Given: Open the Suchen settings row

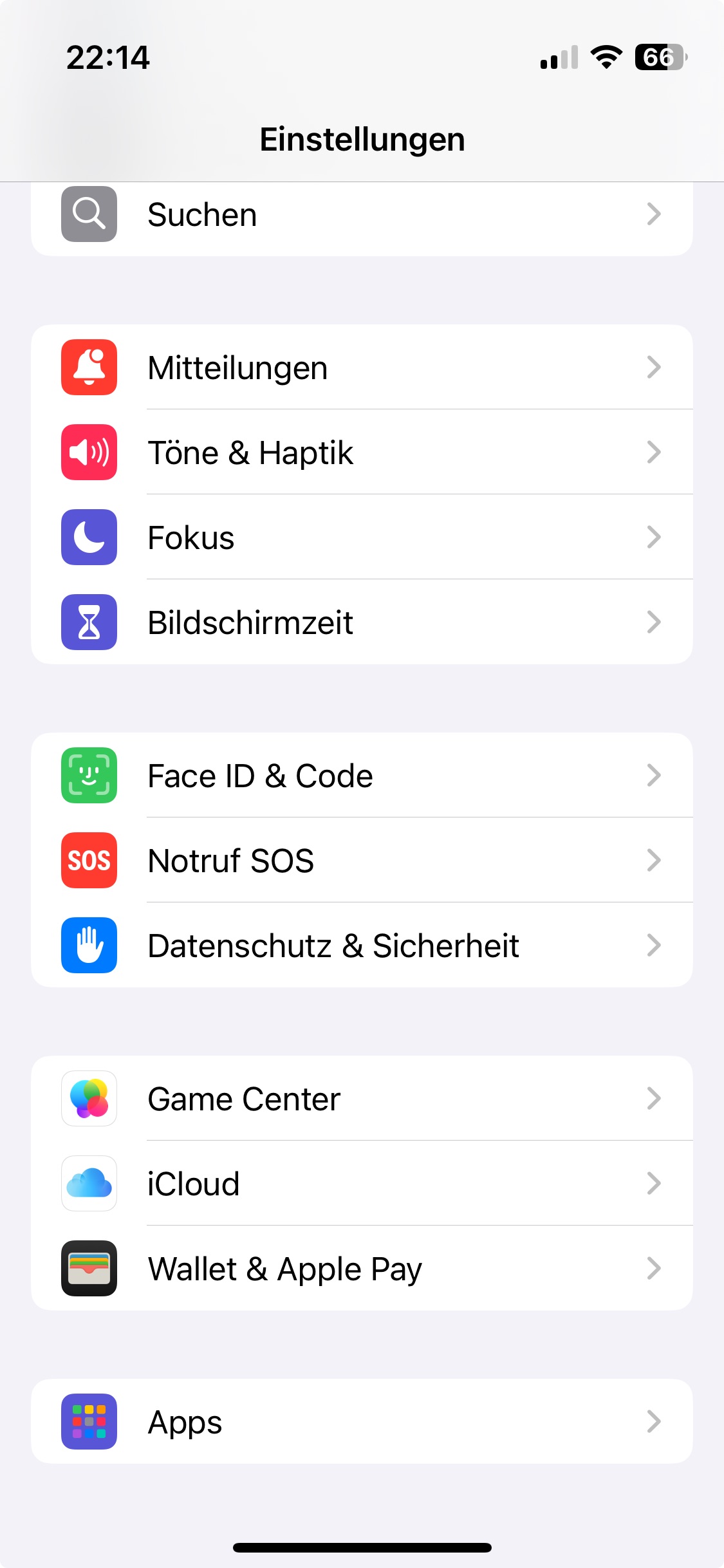Looking at the screenshot, I should coord(362,215).
